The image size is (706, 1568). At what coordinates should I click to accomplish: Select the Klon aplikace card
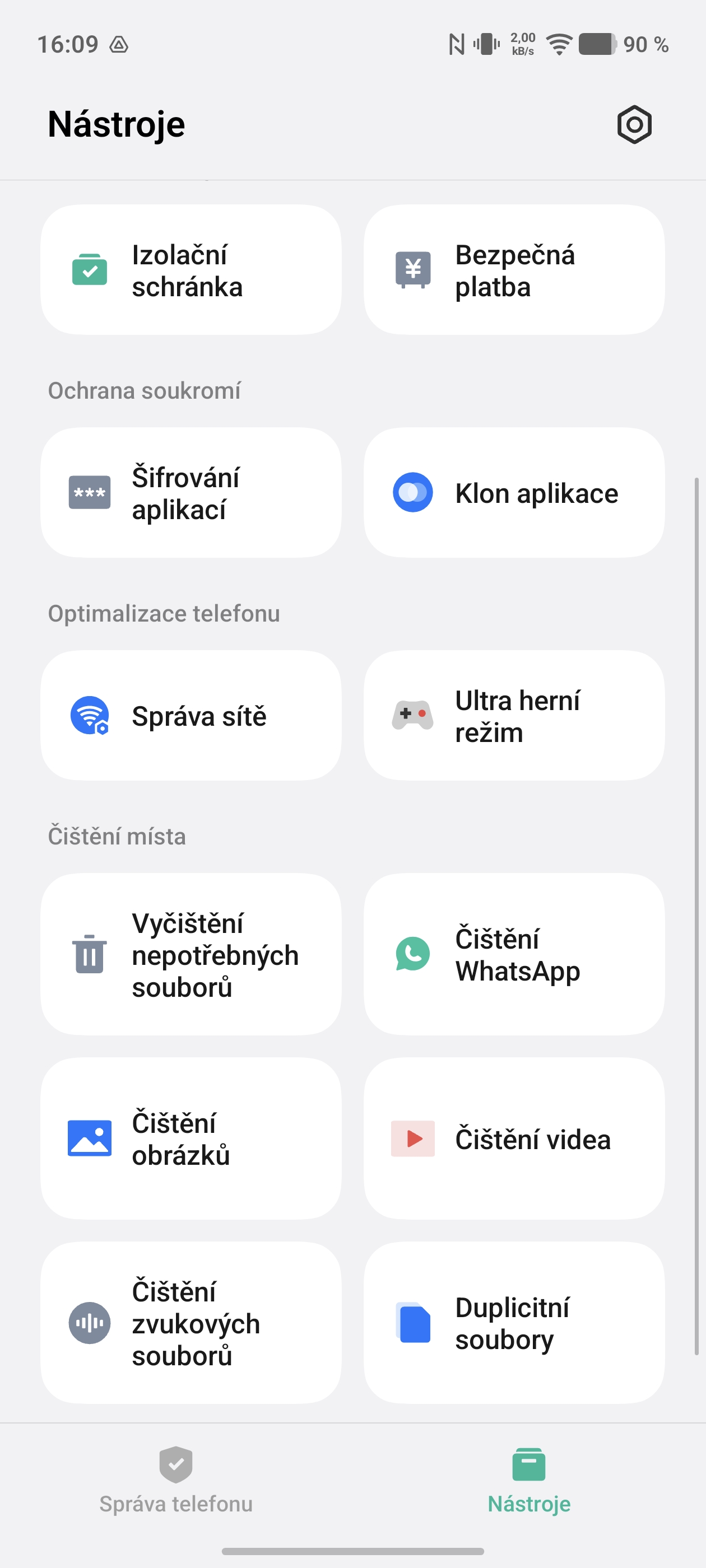click(x=513, y=493)
